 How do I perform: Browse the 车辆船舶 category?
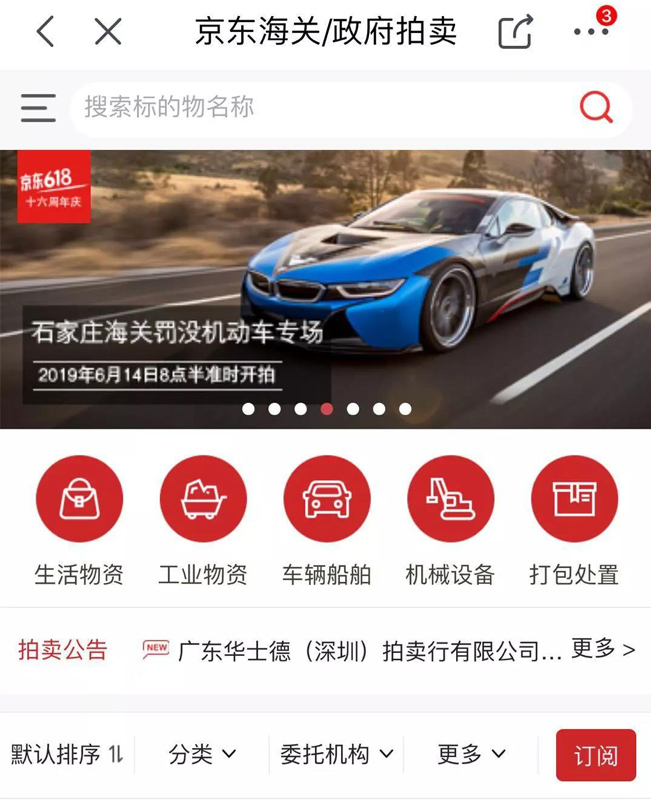[326, 520]
